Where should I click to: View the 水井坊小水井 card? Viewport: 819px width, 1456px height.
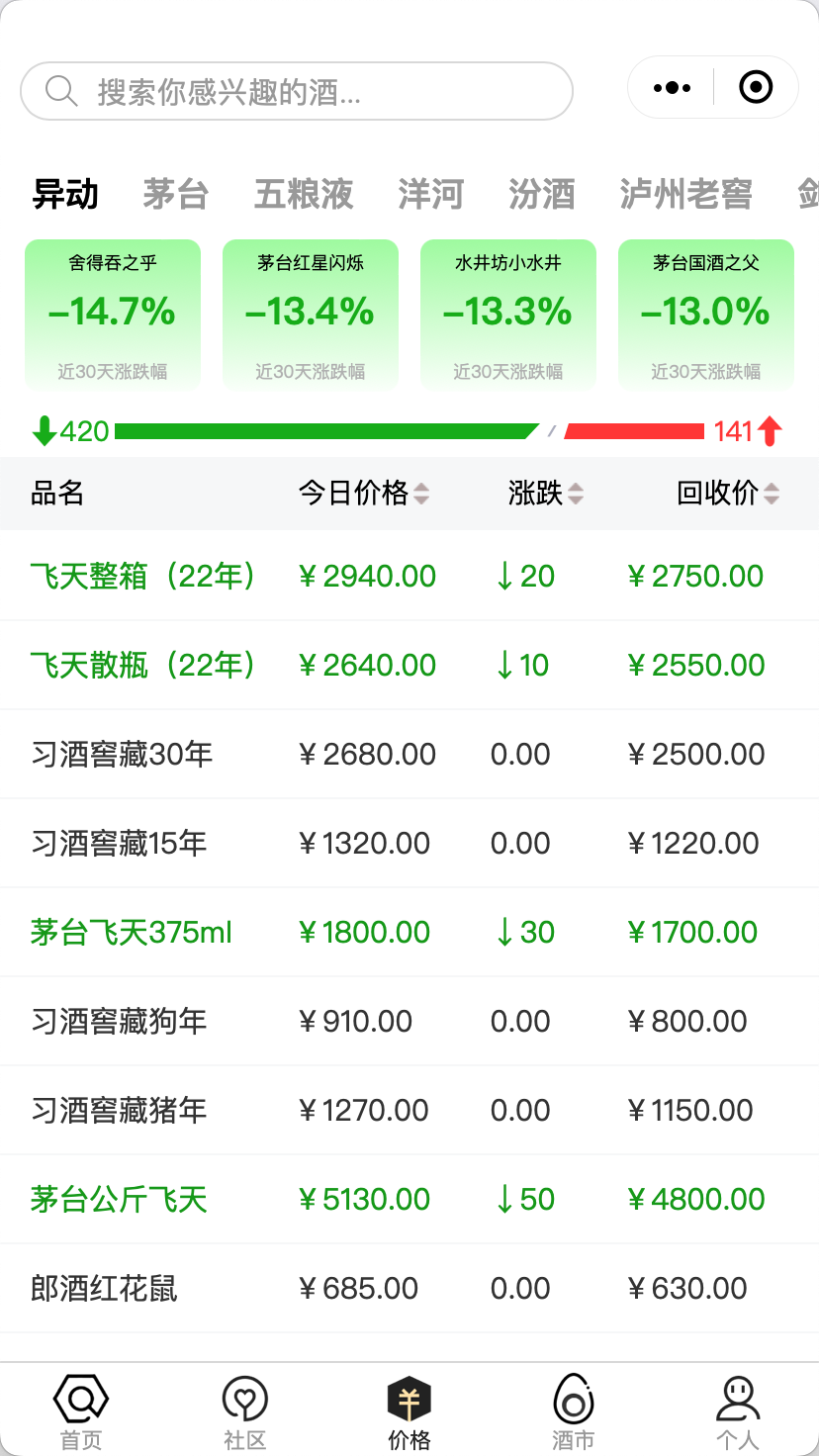pos(508,315)
